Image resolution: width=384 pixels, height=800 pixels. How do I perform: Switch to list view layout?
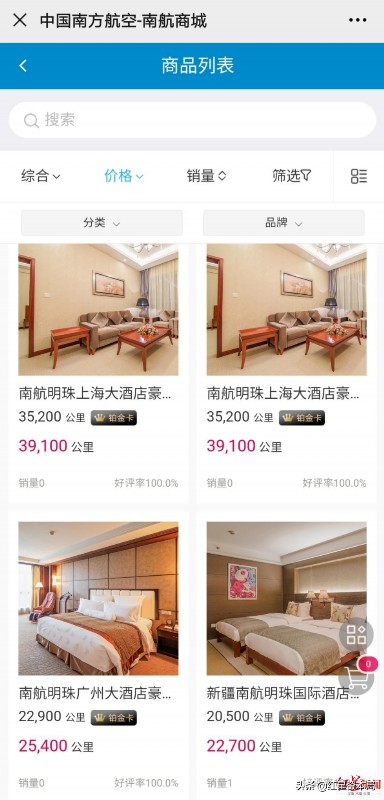[359, 176]
